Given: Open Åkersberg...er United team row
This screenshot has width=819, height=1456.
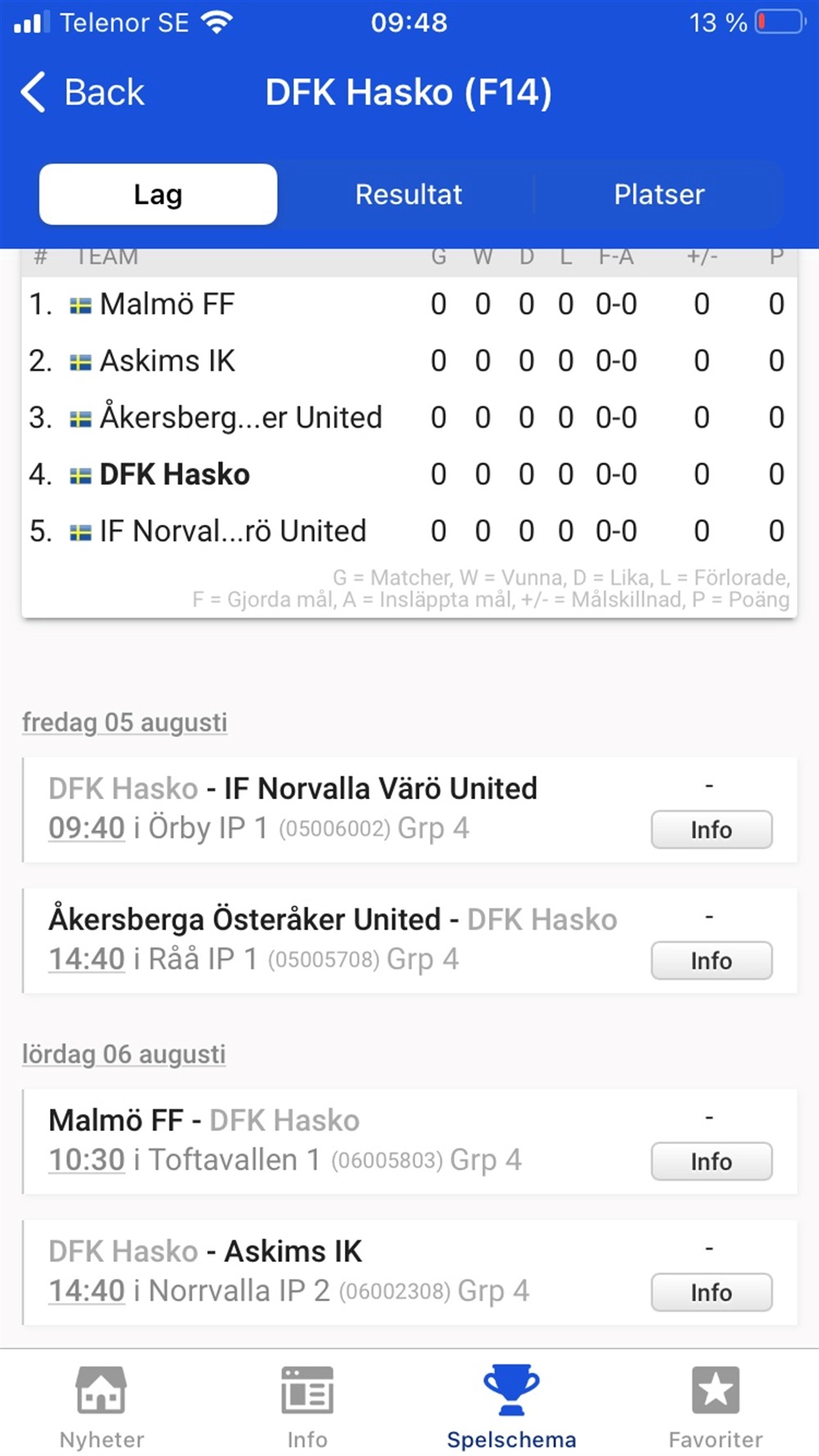Looking at the screenshot, I should tap(409, 418).
